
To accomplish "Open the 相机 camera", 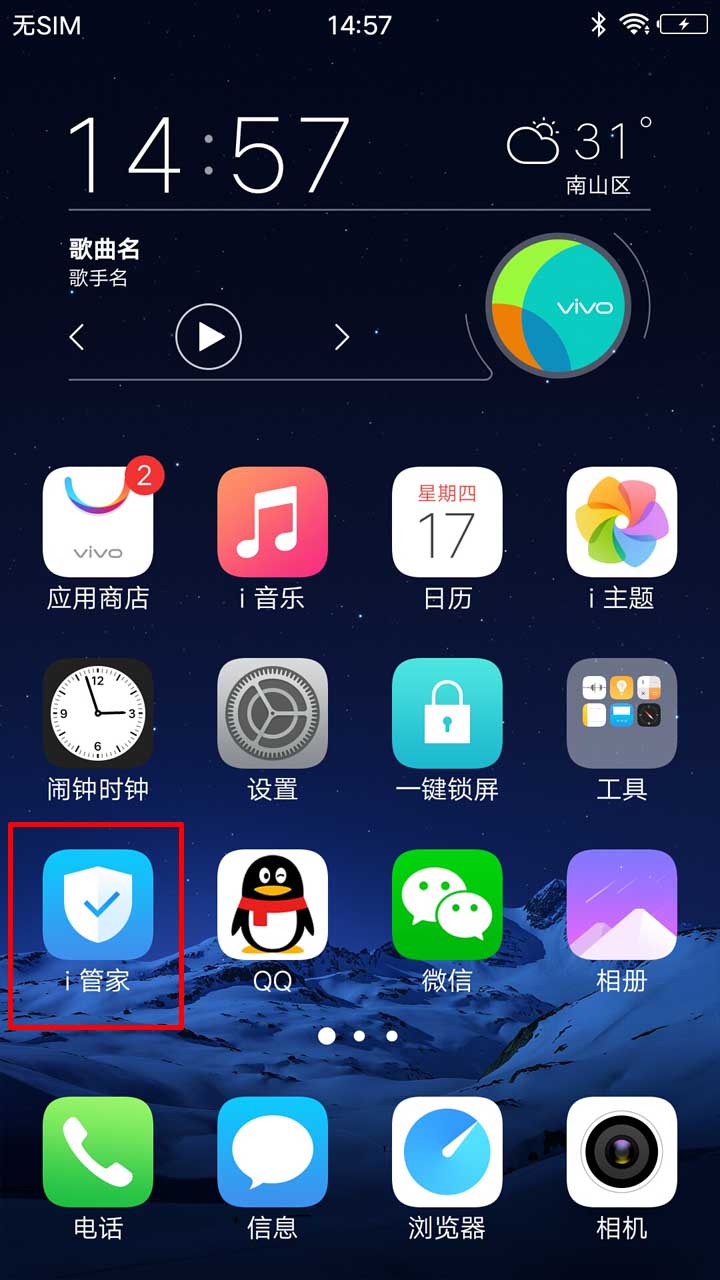I will [x=621, y=1152].
